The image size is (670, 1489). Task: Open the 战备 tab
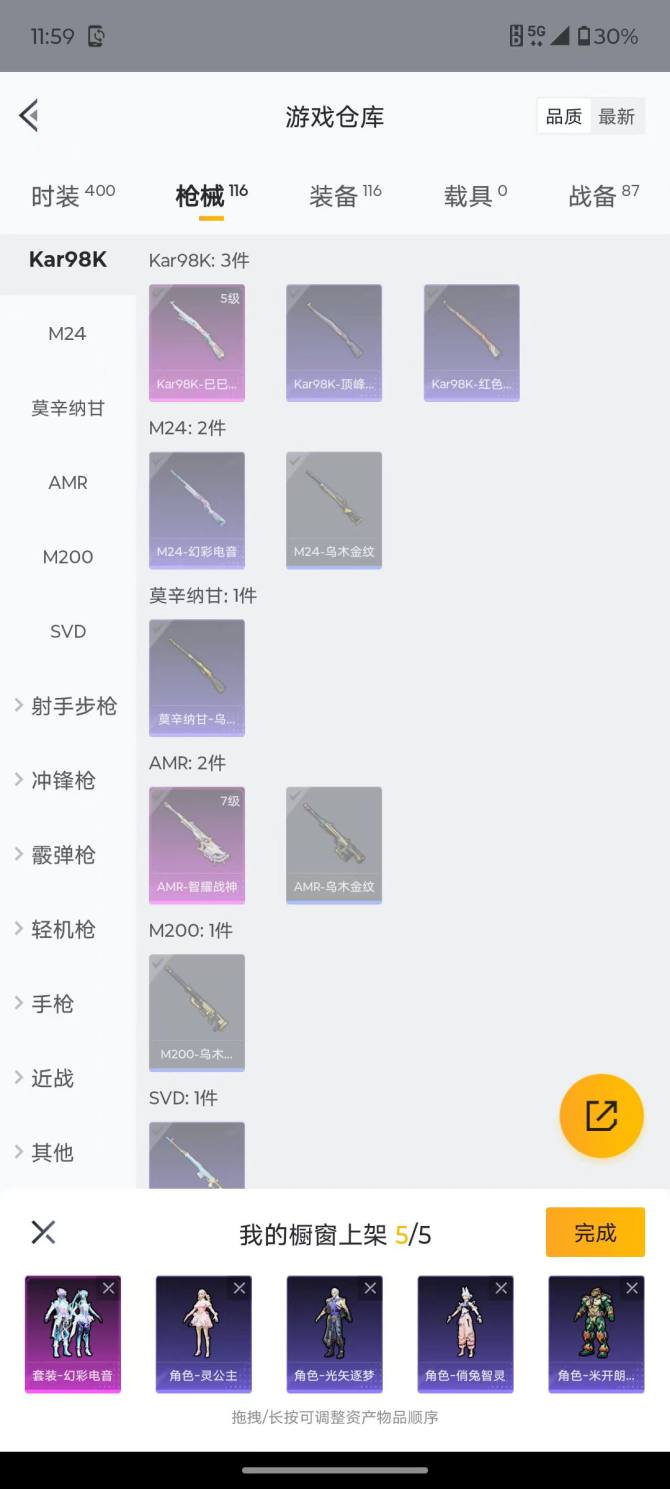coord(602,196)
